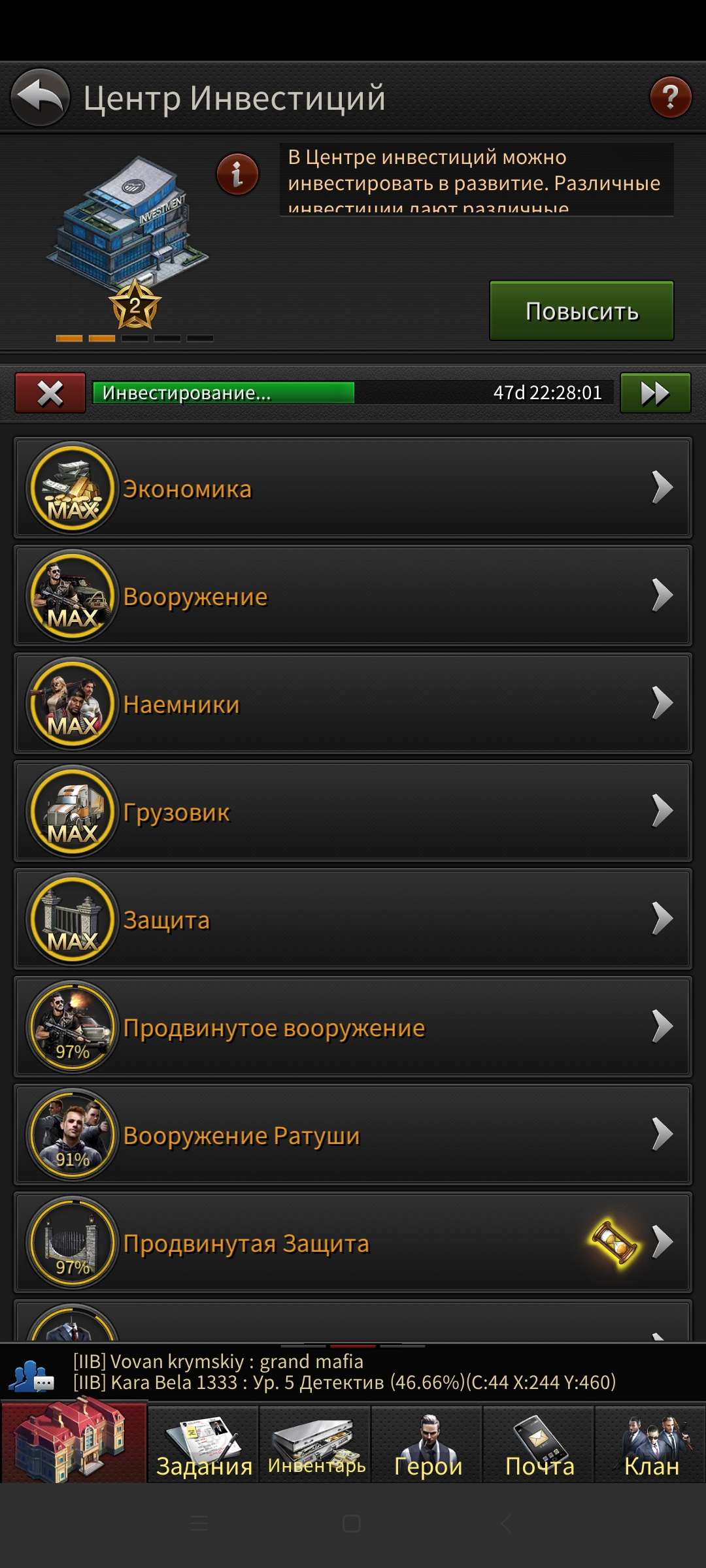This screenshot has height=1568, width=706.
Task: View the Защита investments
Action: click(x=353, y=919)
